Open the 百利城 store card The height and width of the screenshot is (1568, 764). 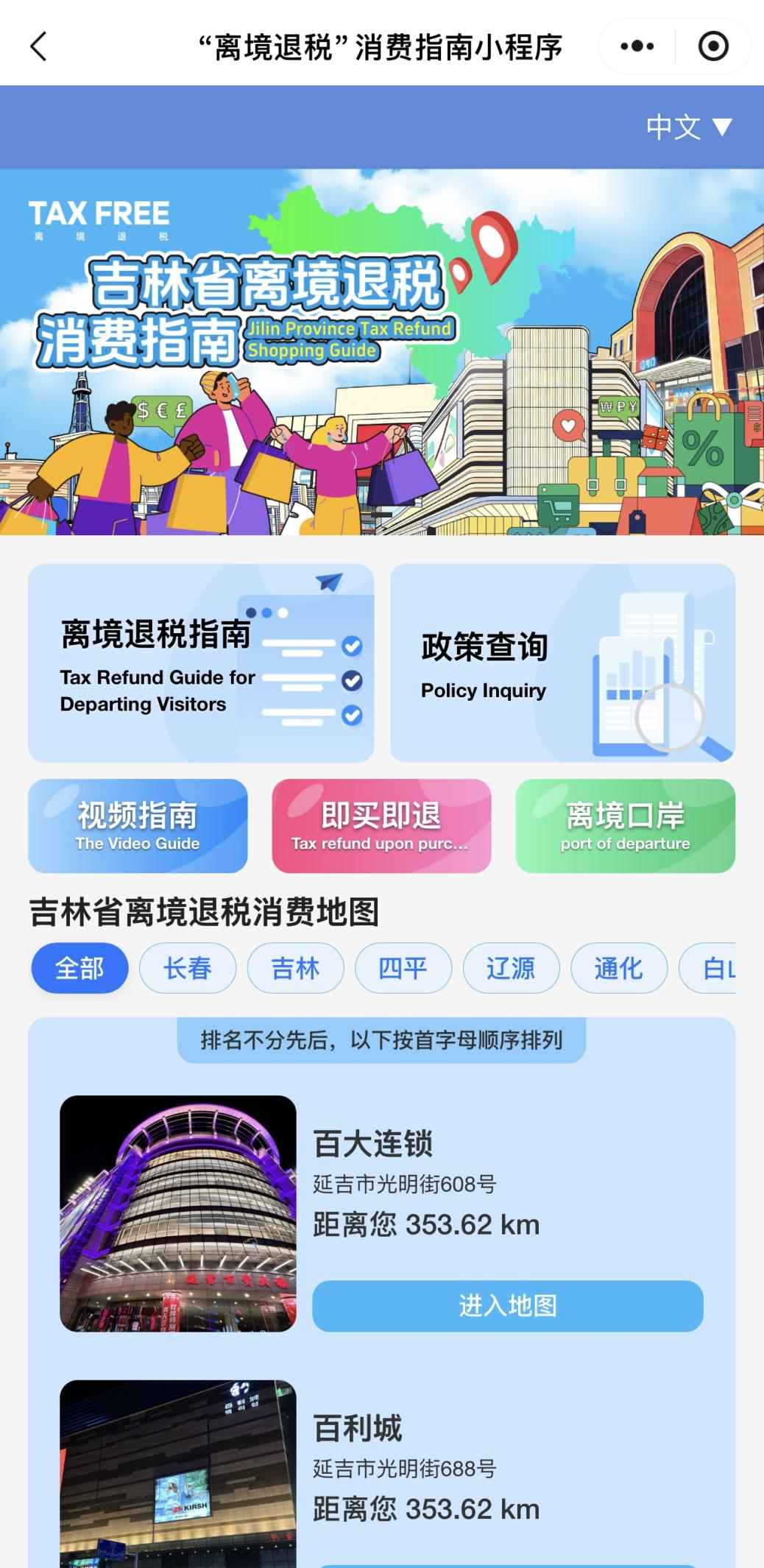tap(381, 1472)
